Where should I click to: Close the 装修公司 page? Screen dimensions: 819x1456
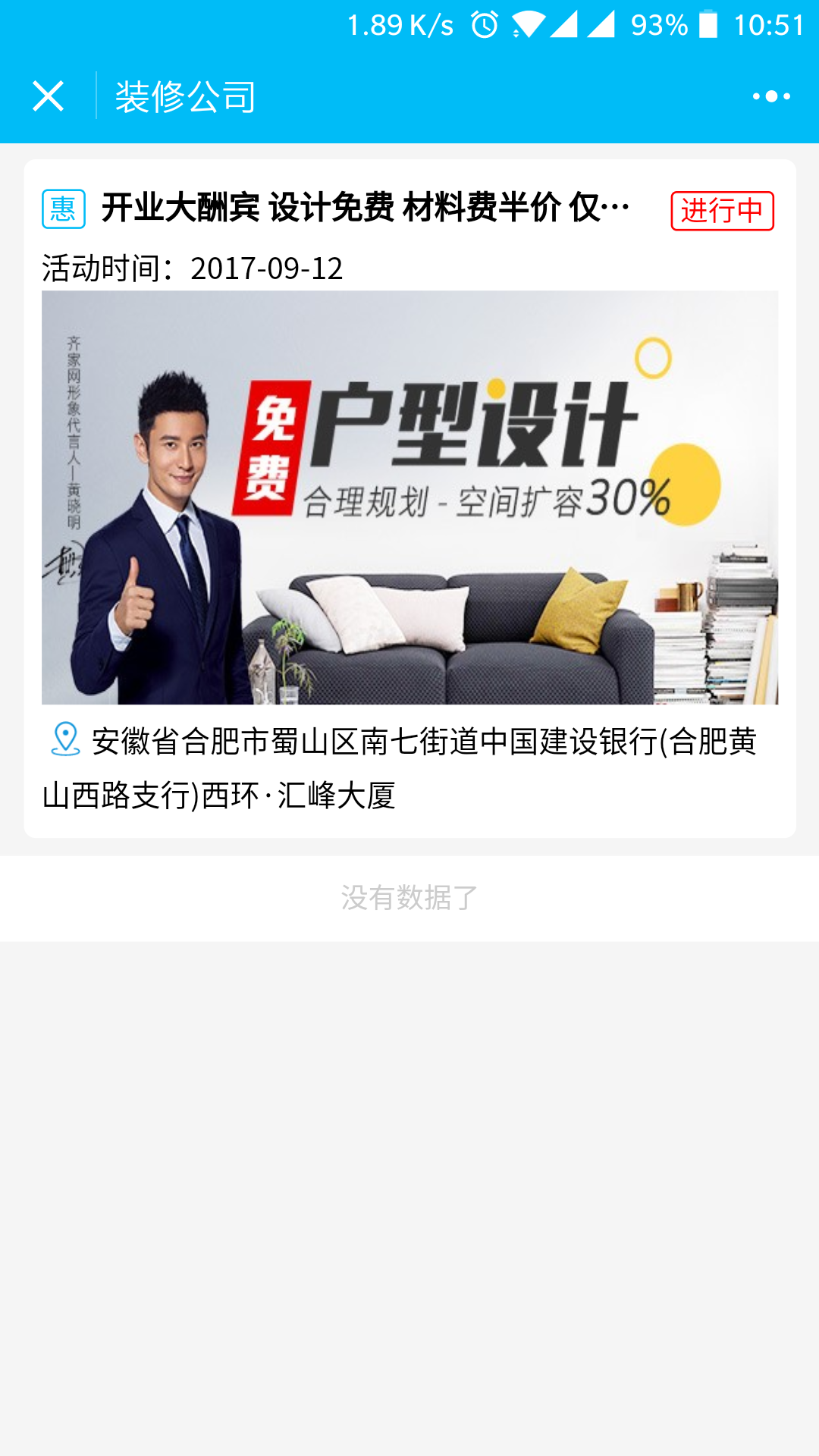[x=48, y=96]
